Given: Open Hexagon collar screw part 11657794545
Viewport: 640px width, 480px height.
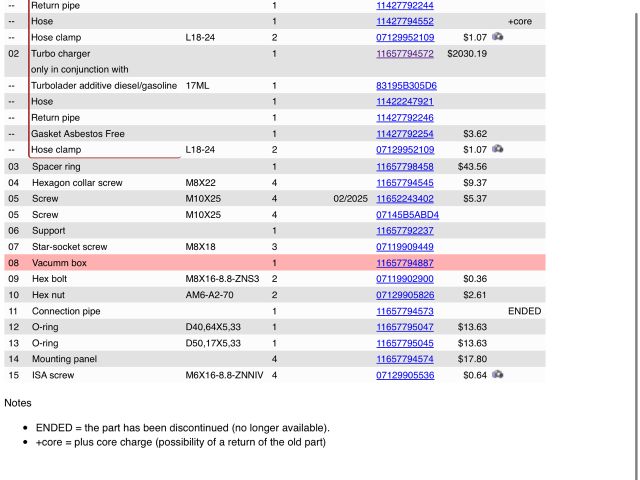Looking at the screenshot, I should coord(405,182).
